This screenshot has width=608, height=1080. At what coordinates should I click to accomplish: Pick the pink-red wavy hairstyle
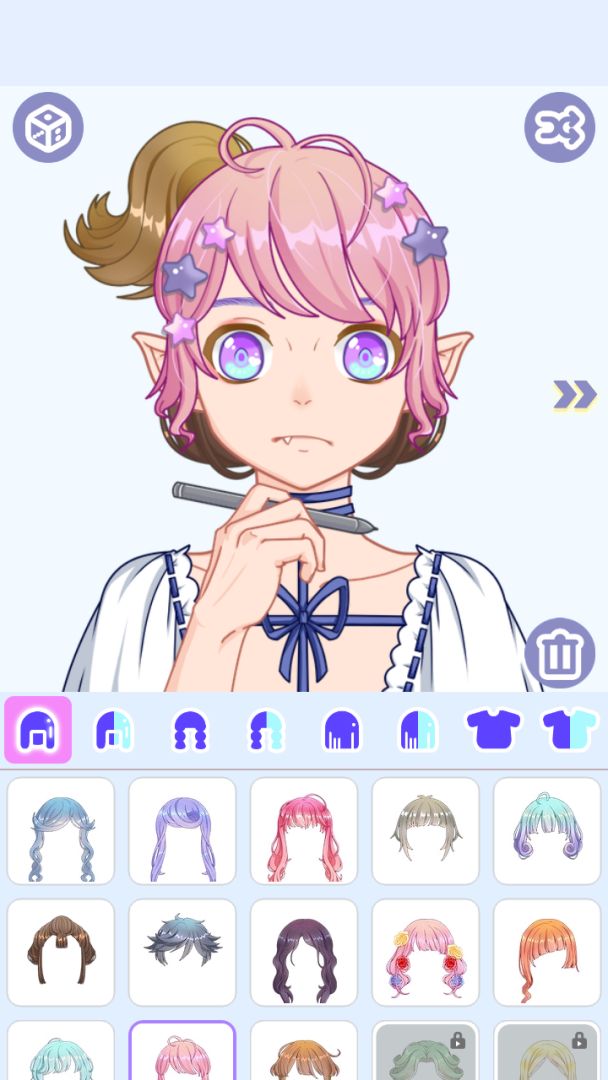(x=304, y=831)
